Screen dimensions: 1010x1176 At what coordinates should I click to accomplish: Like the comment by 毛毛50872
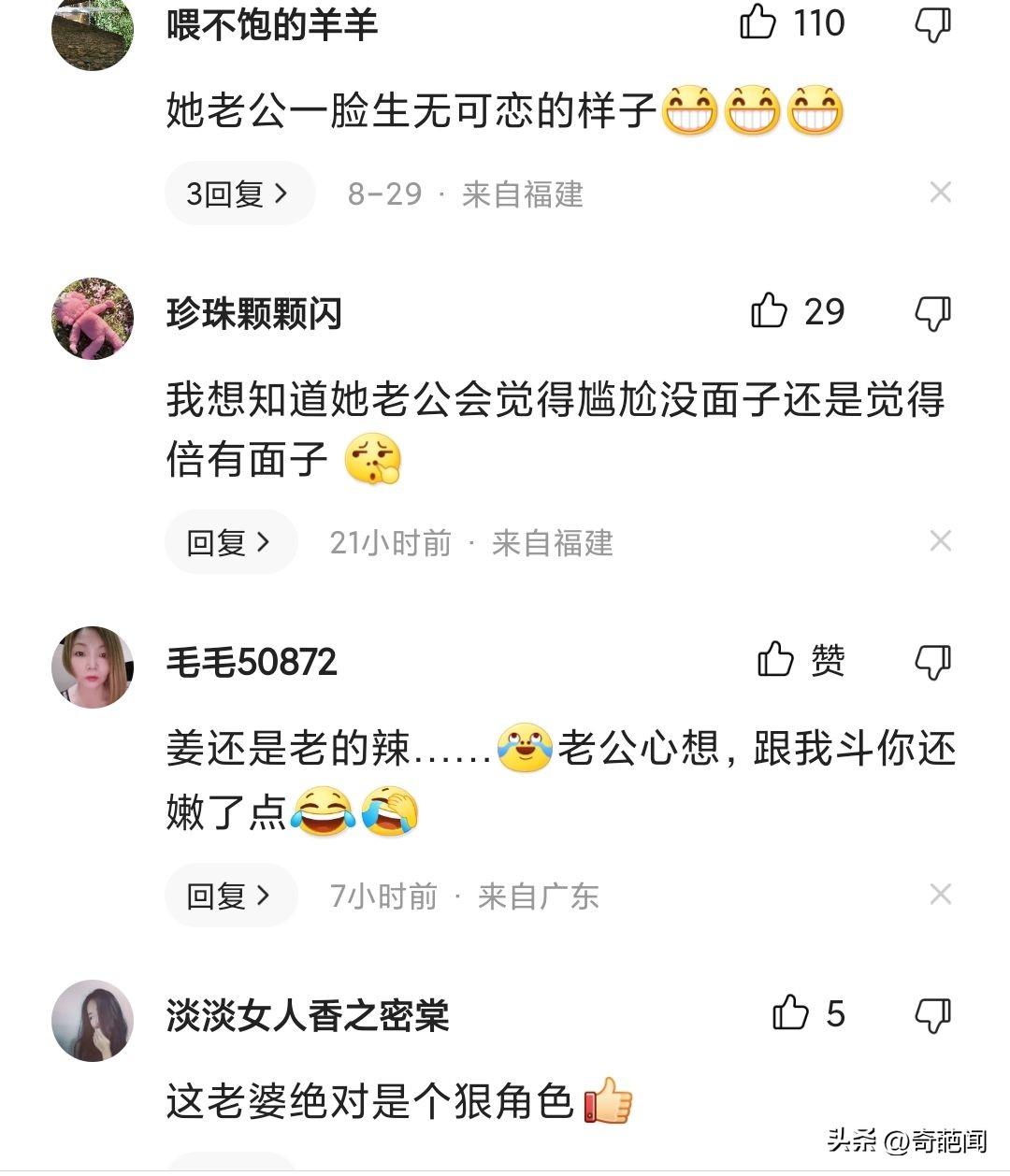point(776,661)
